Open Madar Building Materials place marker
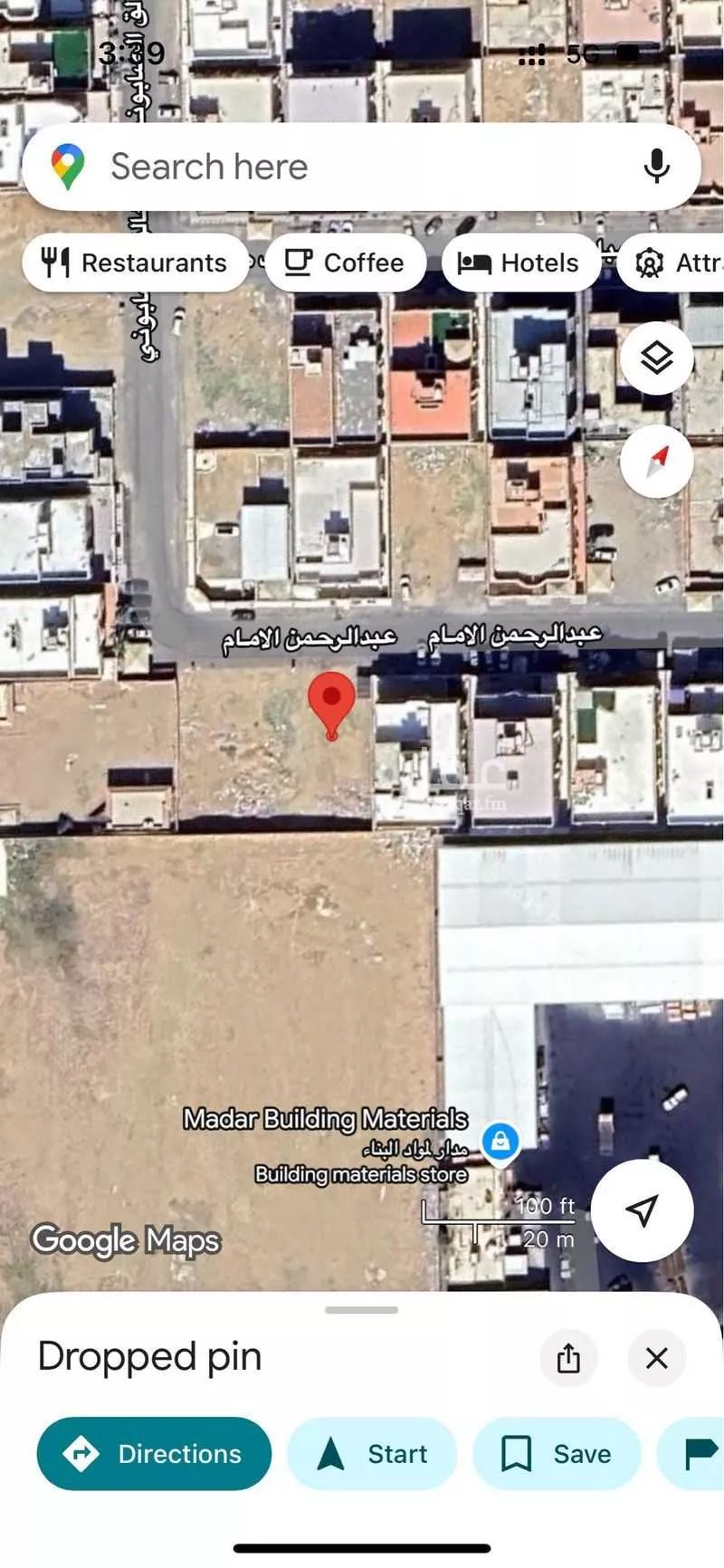 [500, 1141]
